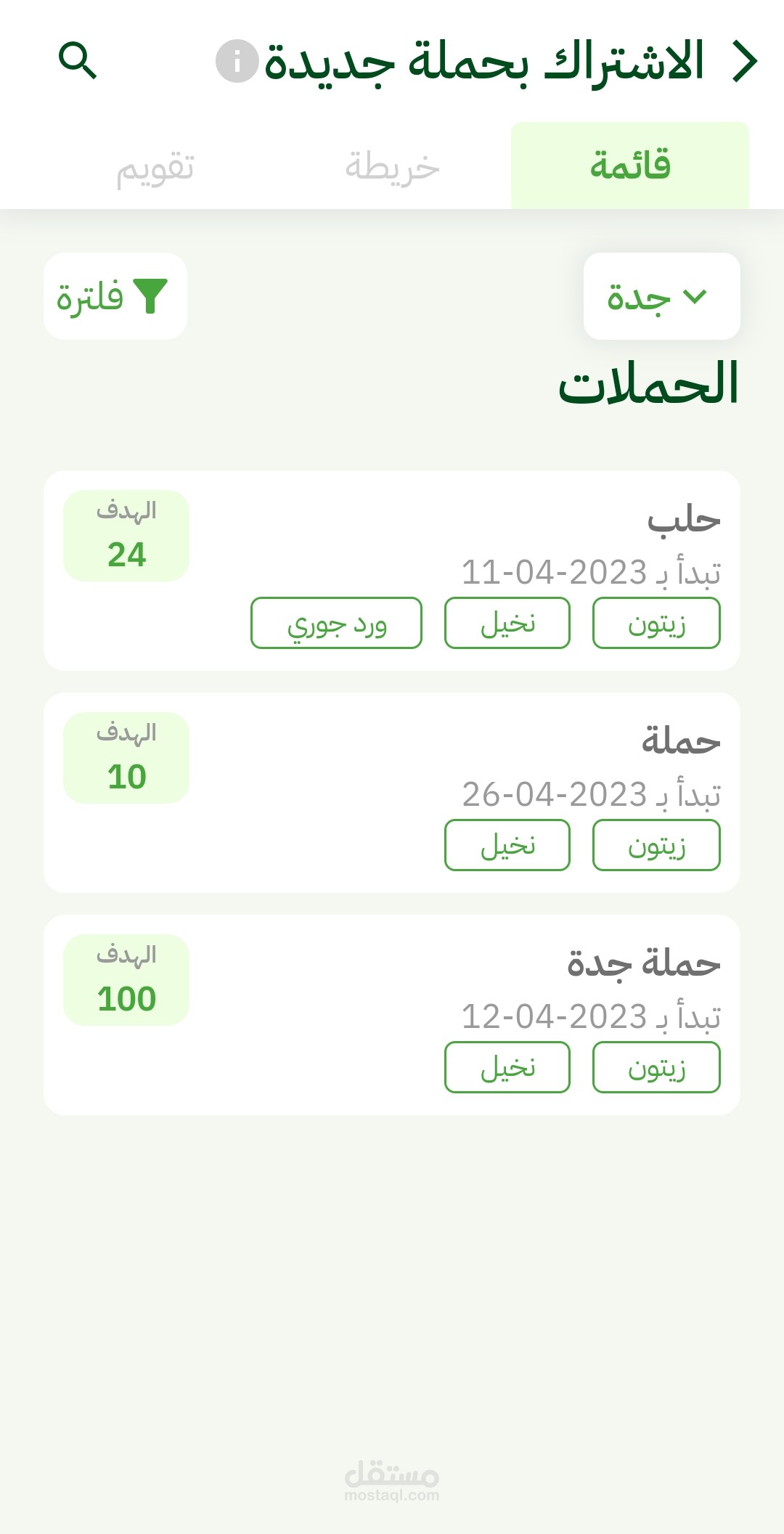
Task: Open the search icon
Action: tap(77, 60)
